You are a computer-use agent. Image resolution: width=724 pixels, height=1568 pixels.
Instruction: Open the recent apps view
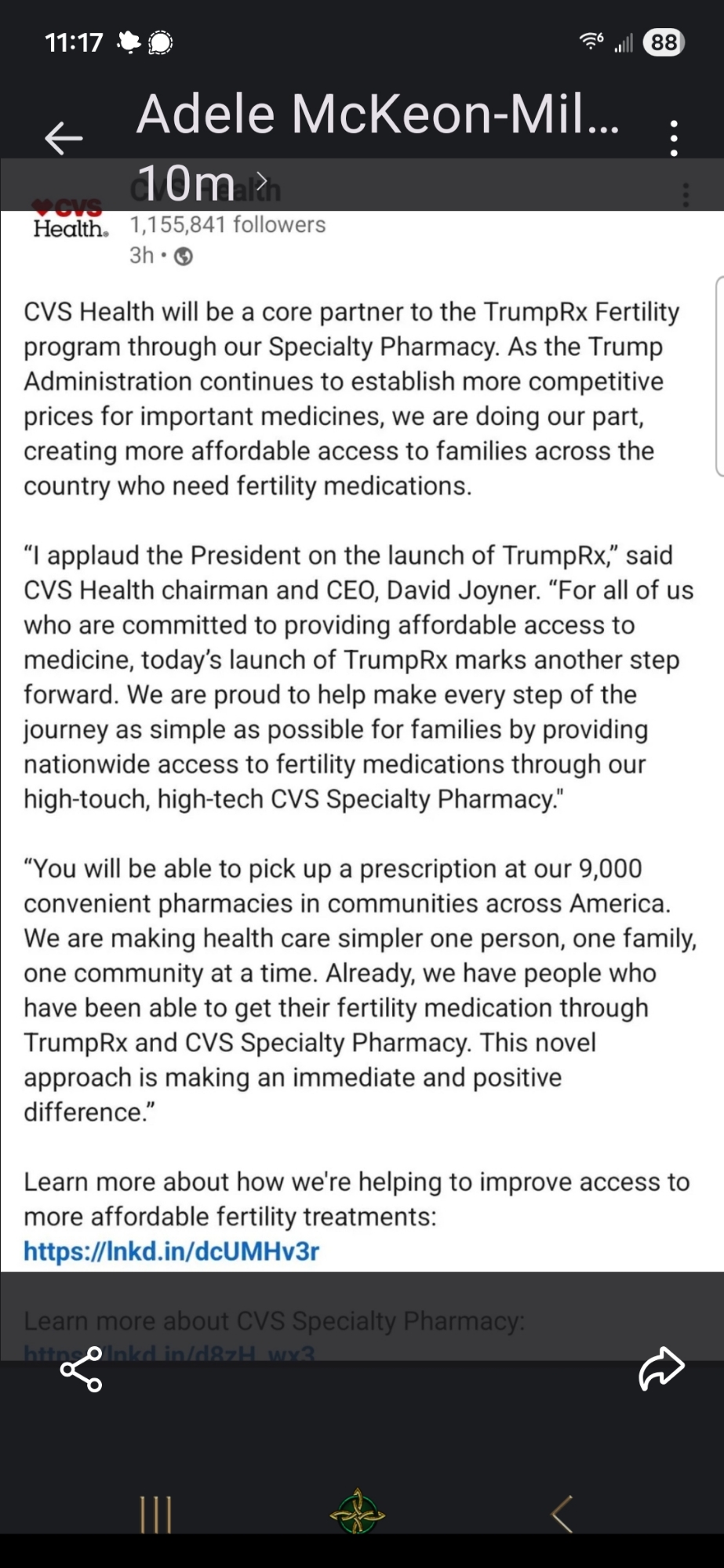pos(155,1514)
